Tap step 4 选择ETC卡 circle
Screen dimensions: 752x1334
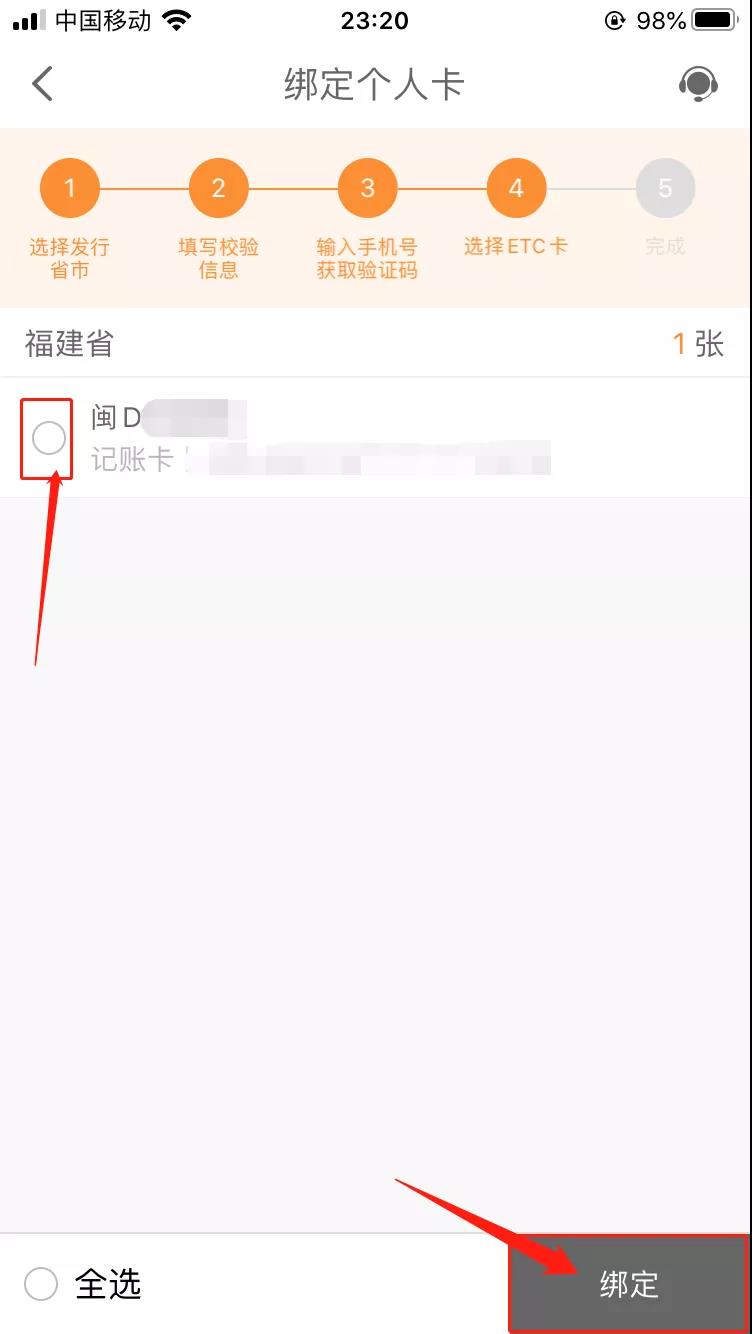tap(515, 187)
